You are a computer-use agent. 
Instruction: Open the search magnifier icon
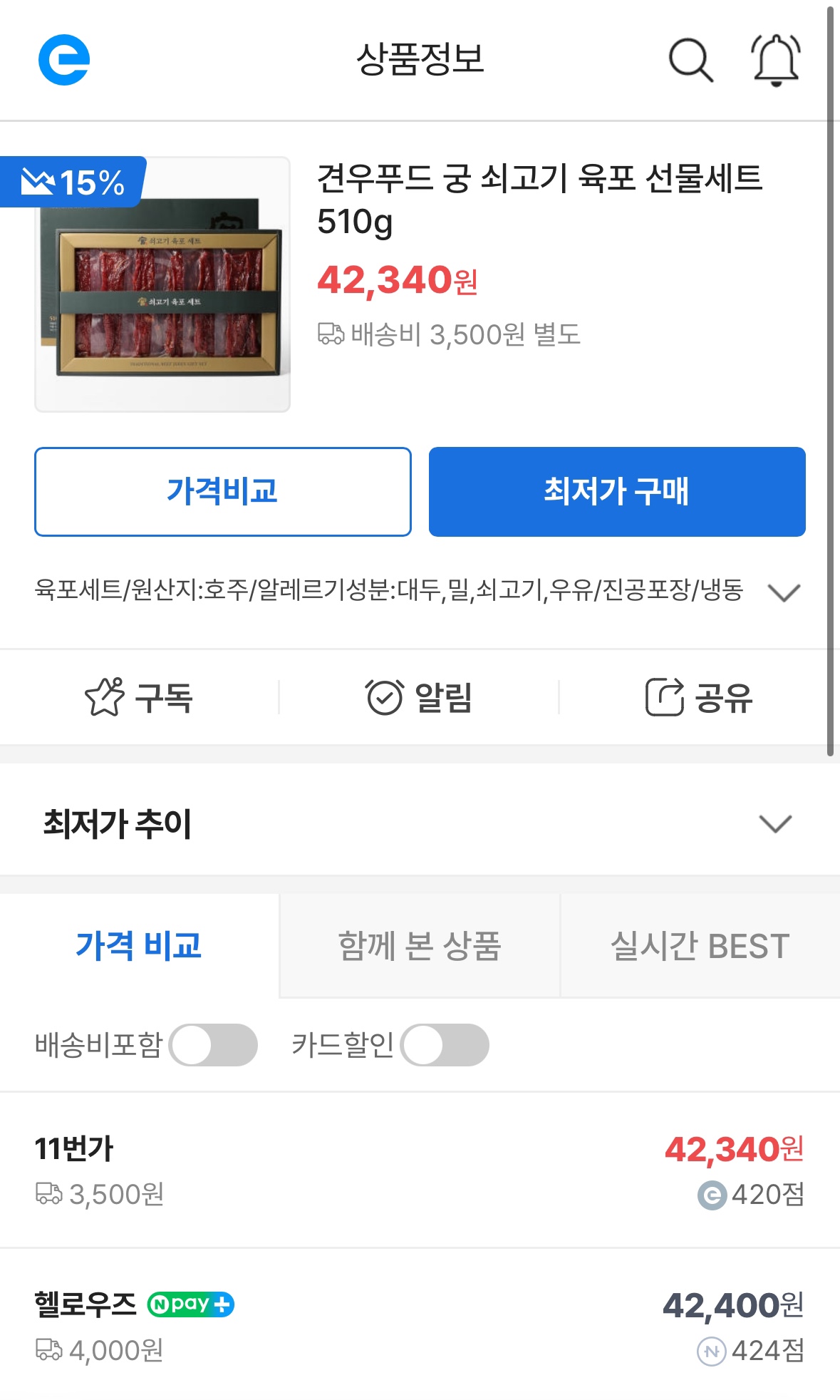[690, 60]
